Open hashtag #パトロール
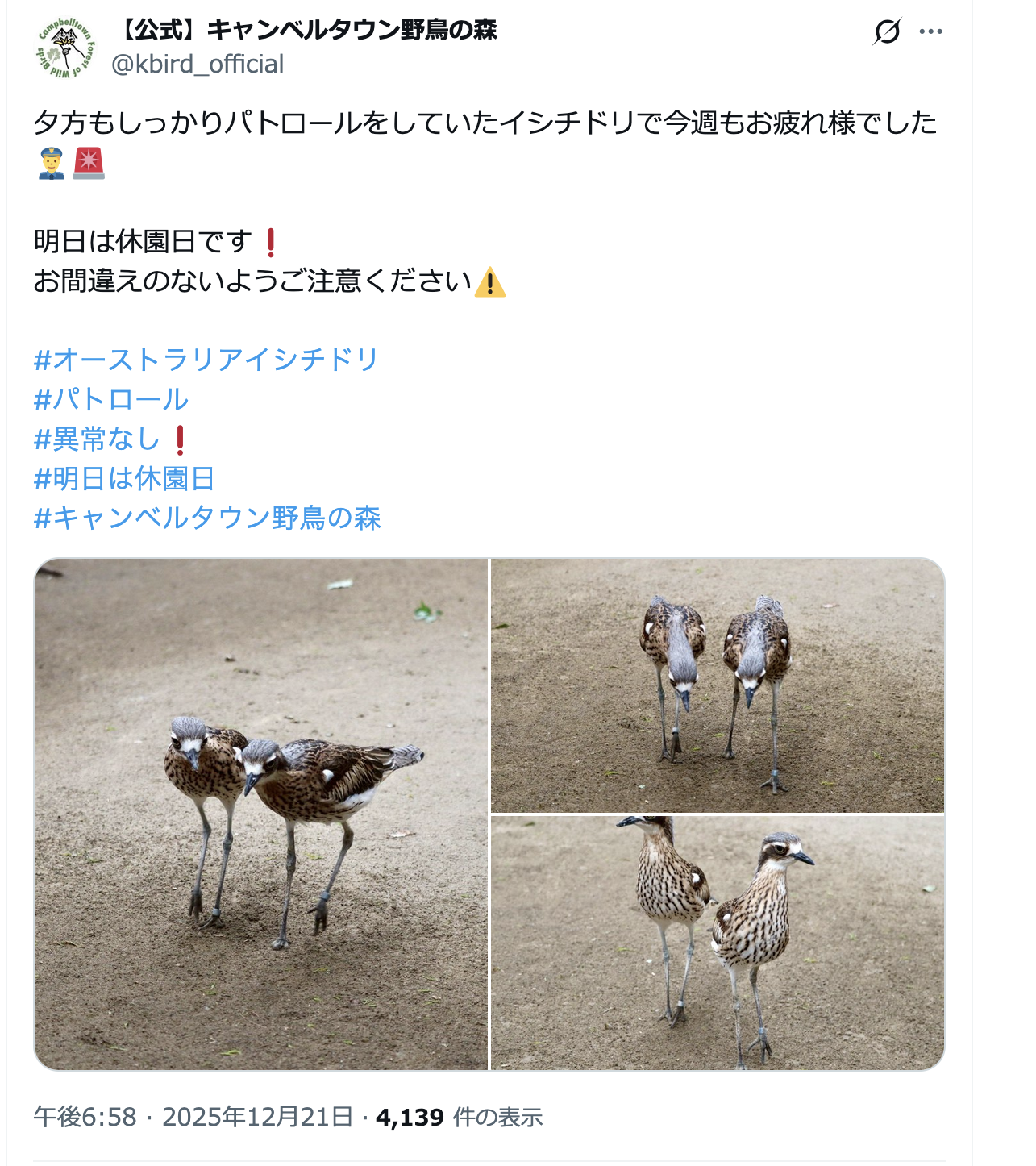The image size is (1036, 1166). (111, 399)
